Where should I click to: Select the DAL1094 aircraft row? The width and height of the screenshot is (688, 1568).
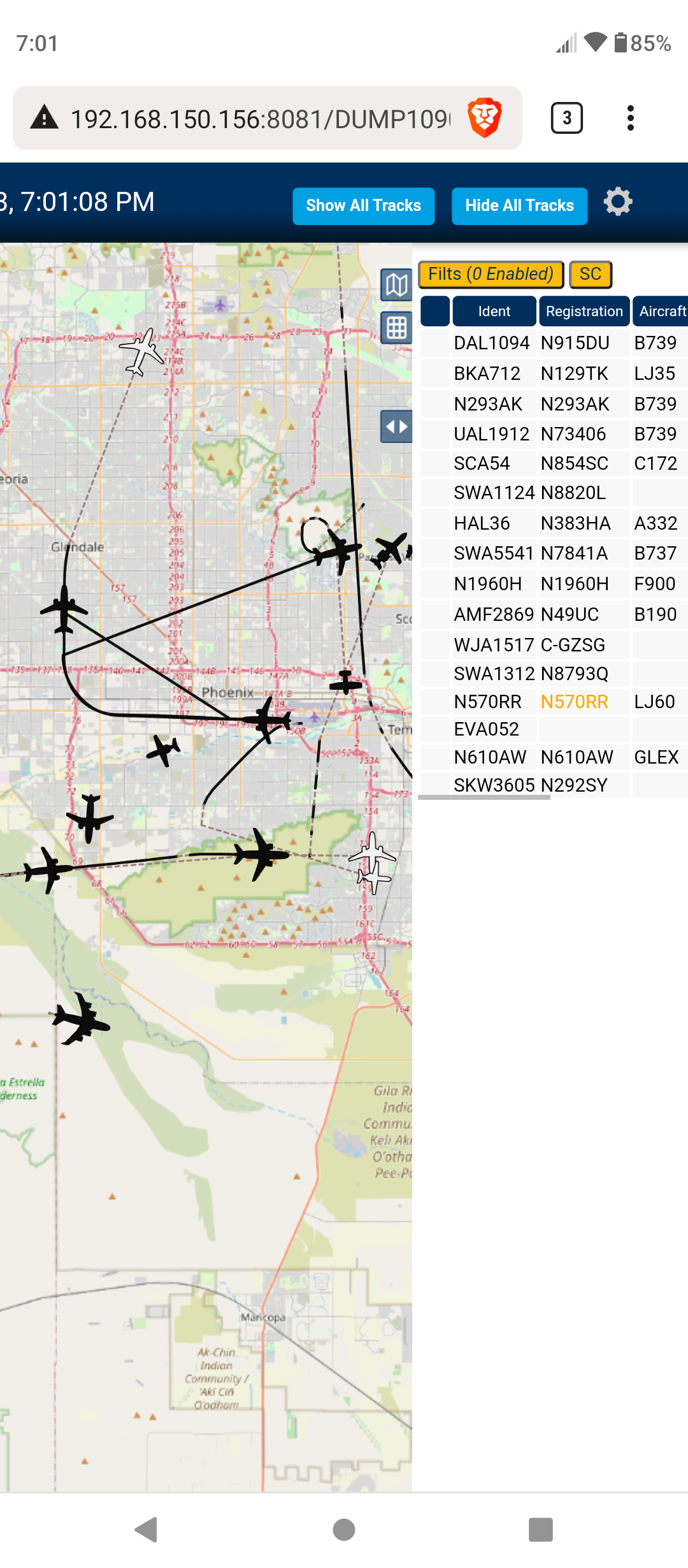coord(554,343)
